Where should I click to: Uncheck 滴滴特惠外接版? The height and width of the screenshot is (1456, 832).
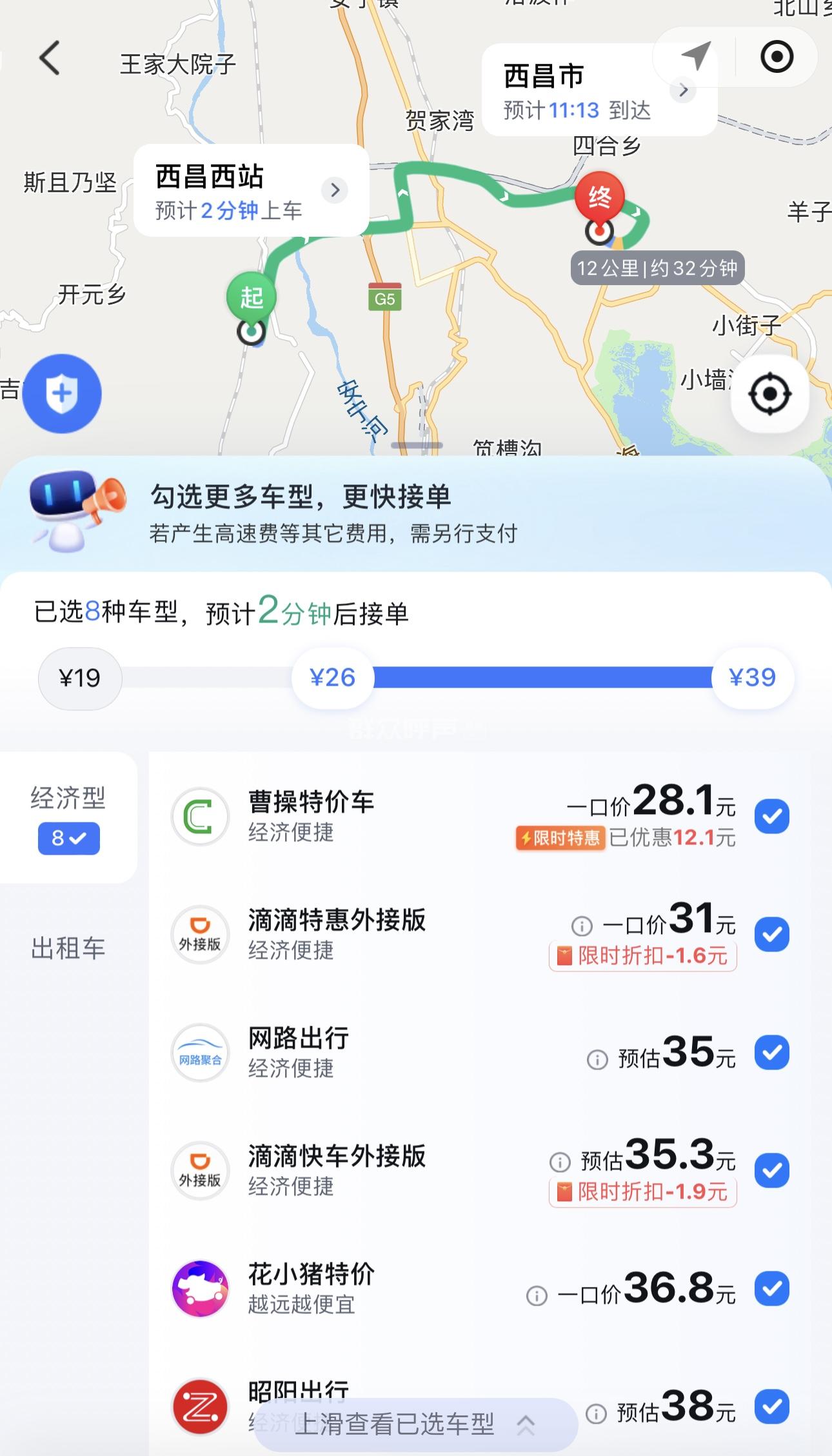coord(772,934)
